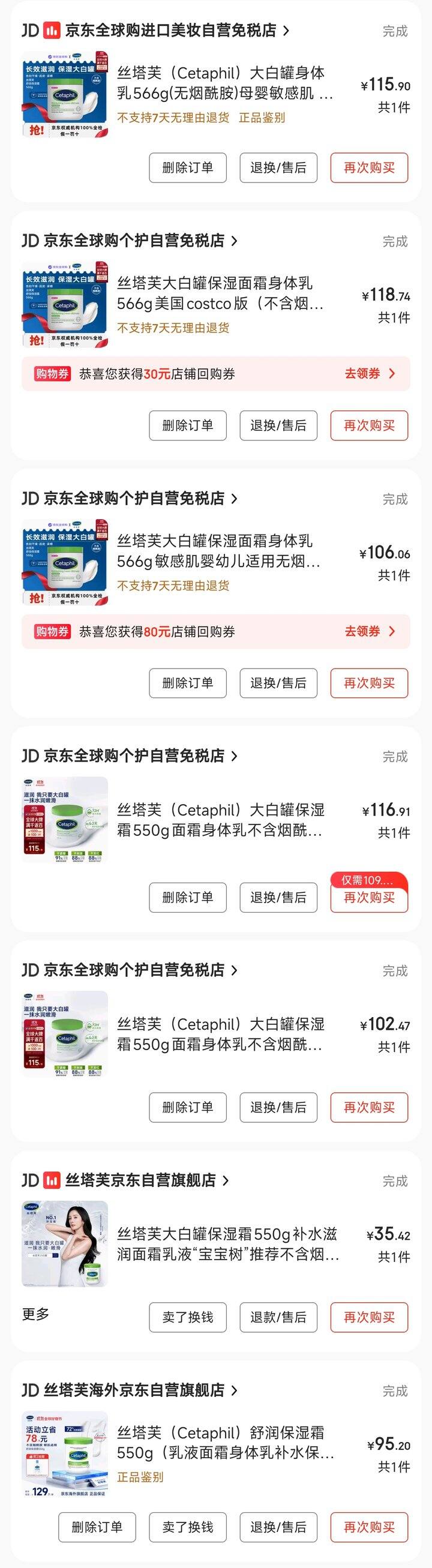The height and width of the screenshot is (1568, 432).
Task: Visit 丝塔芙京东自营旗舰店 store
Action: [140, 1180]
